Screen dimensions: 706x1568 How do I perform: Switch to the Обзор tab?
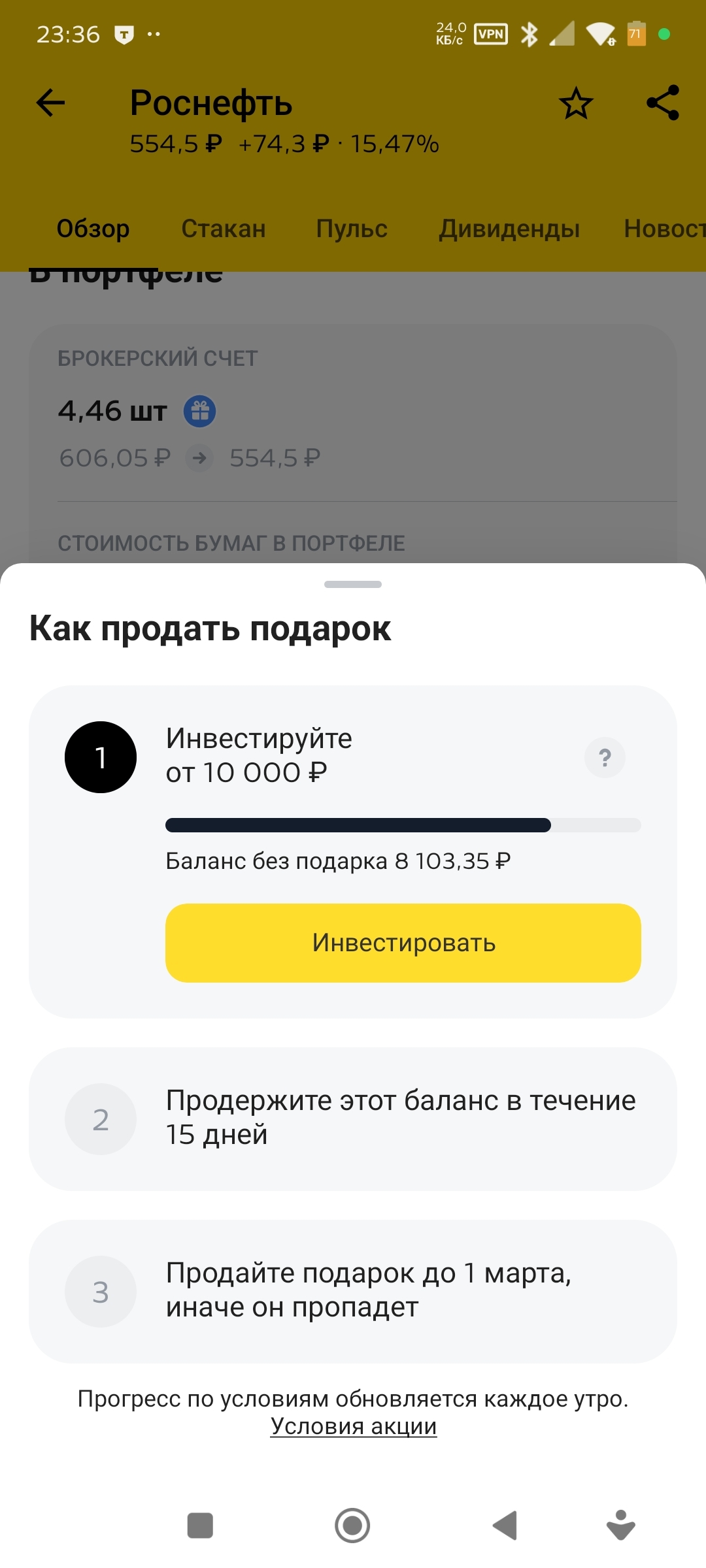93,229
